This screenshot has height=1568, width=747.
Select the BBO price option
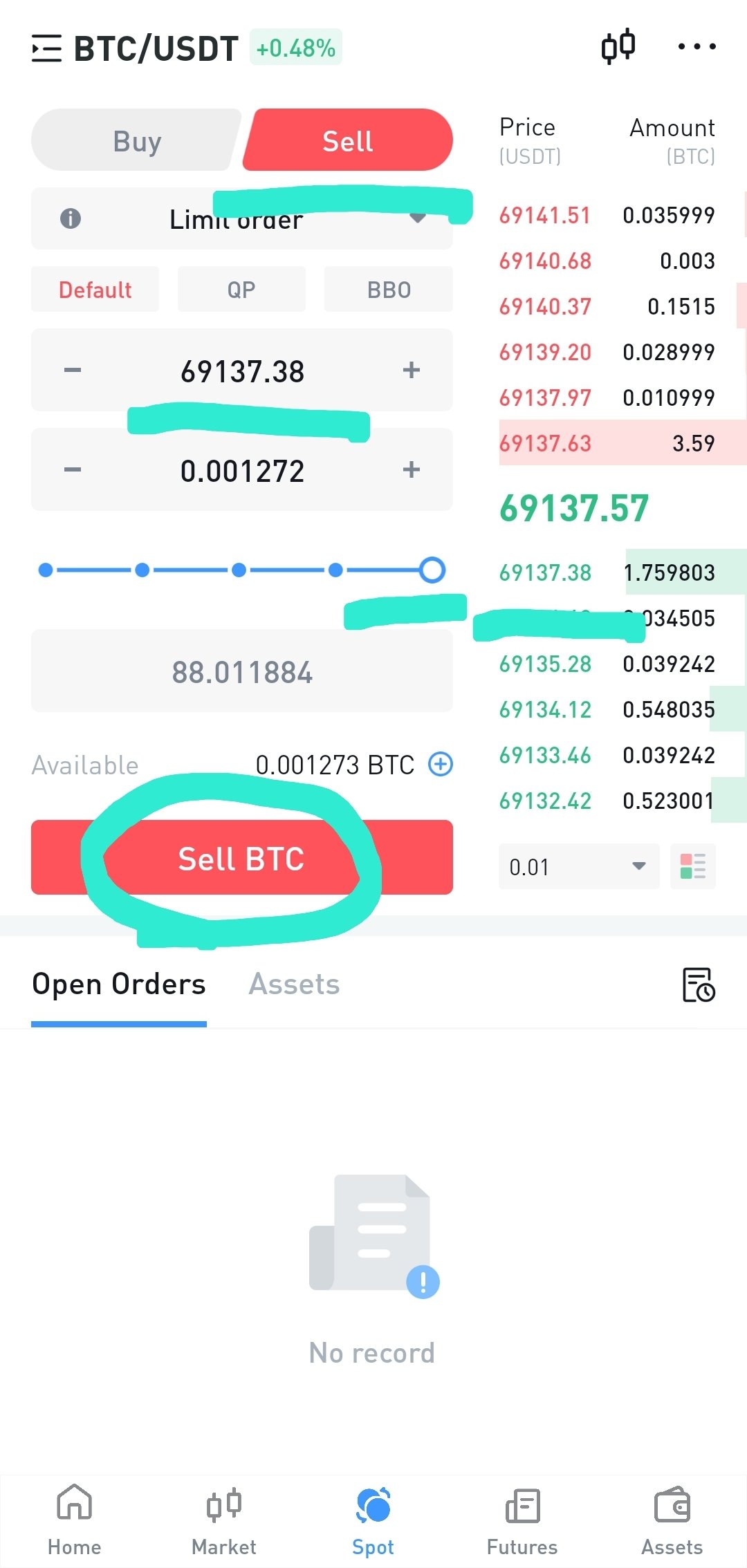pyautogui.click(x=389, y=289)
